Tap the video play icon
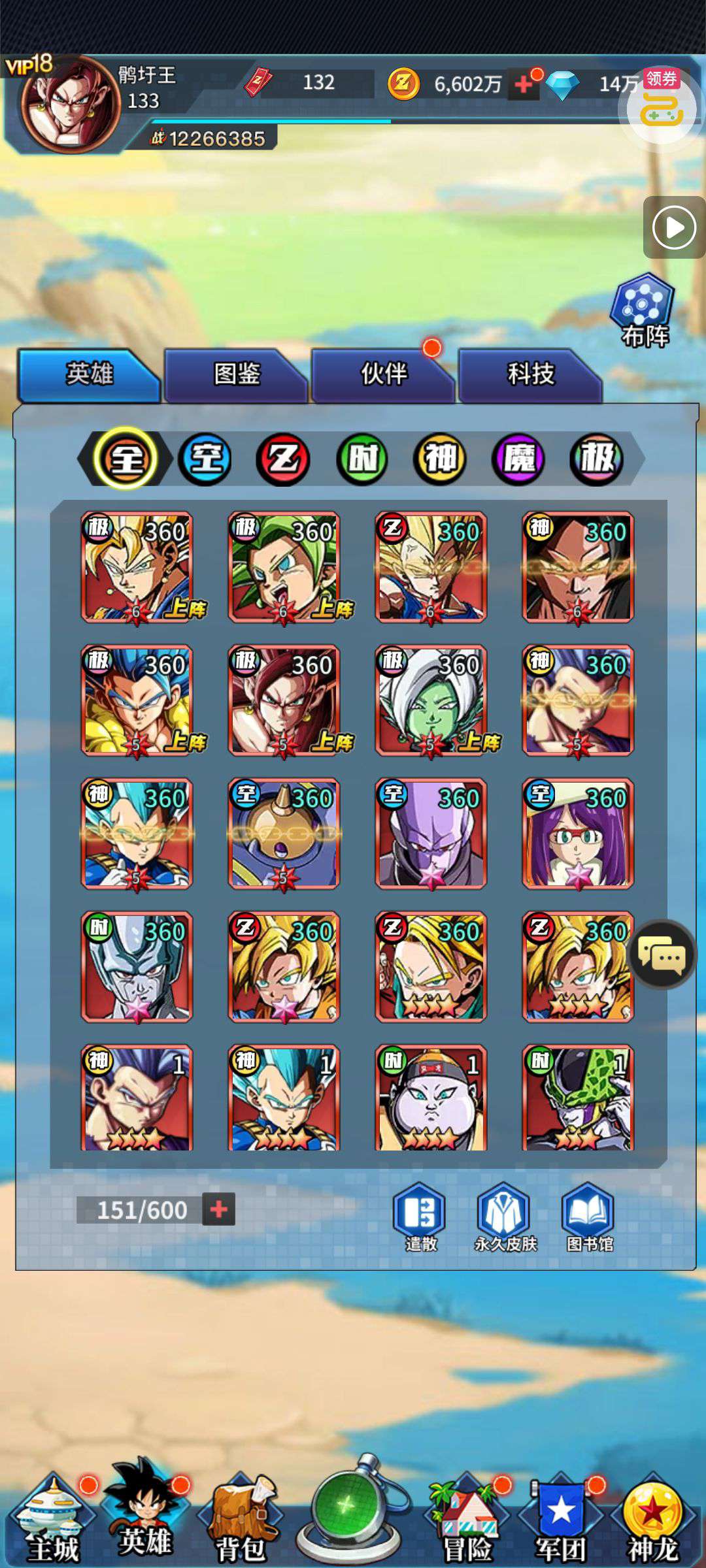The height and width of the screenshot is (1568, 706). click(x=674, y=227)
